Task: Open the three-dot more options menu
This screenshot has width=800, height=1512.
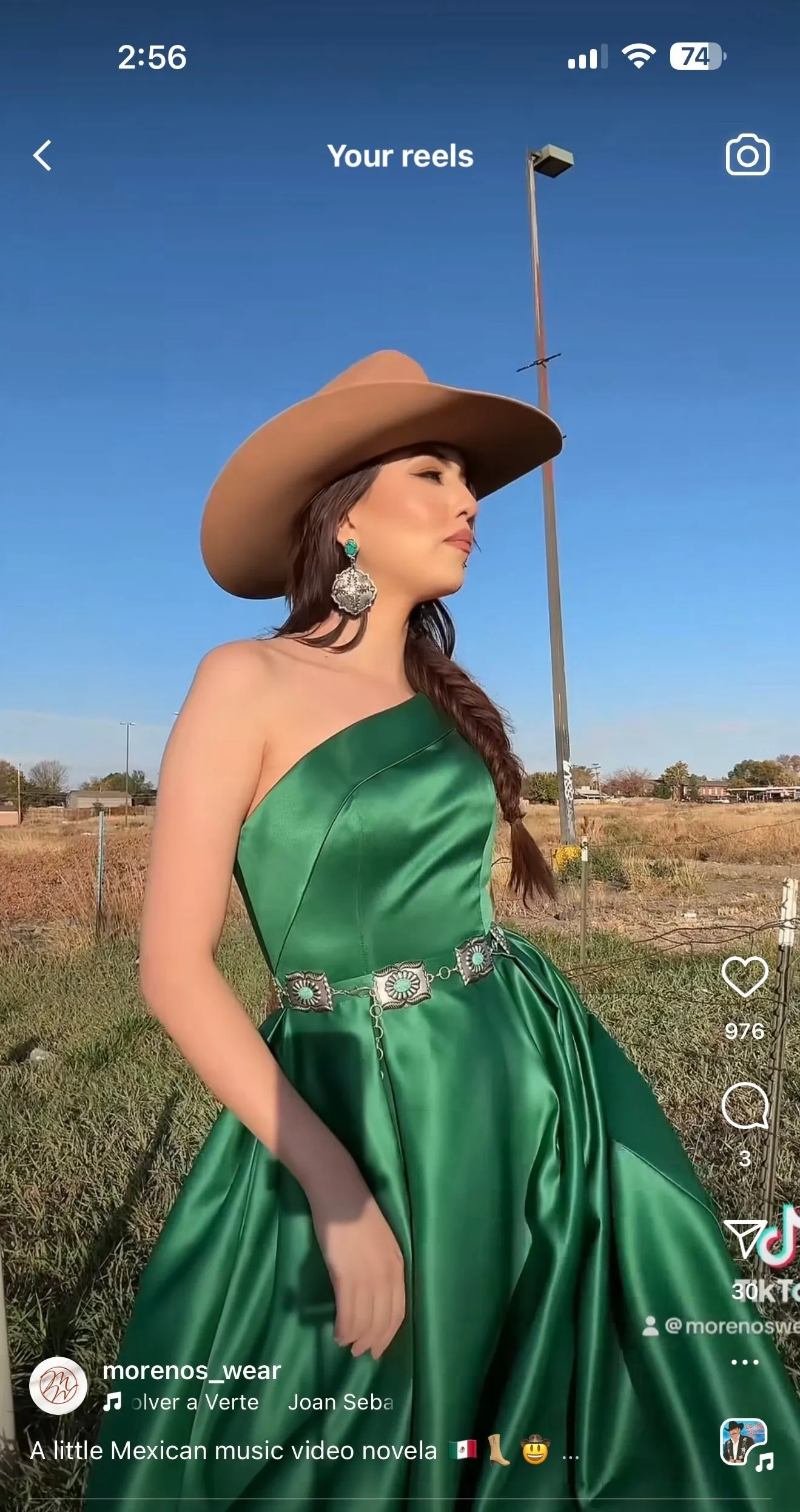Action: pyautogui.click(x=745, y=1362)
